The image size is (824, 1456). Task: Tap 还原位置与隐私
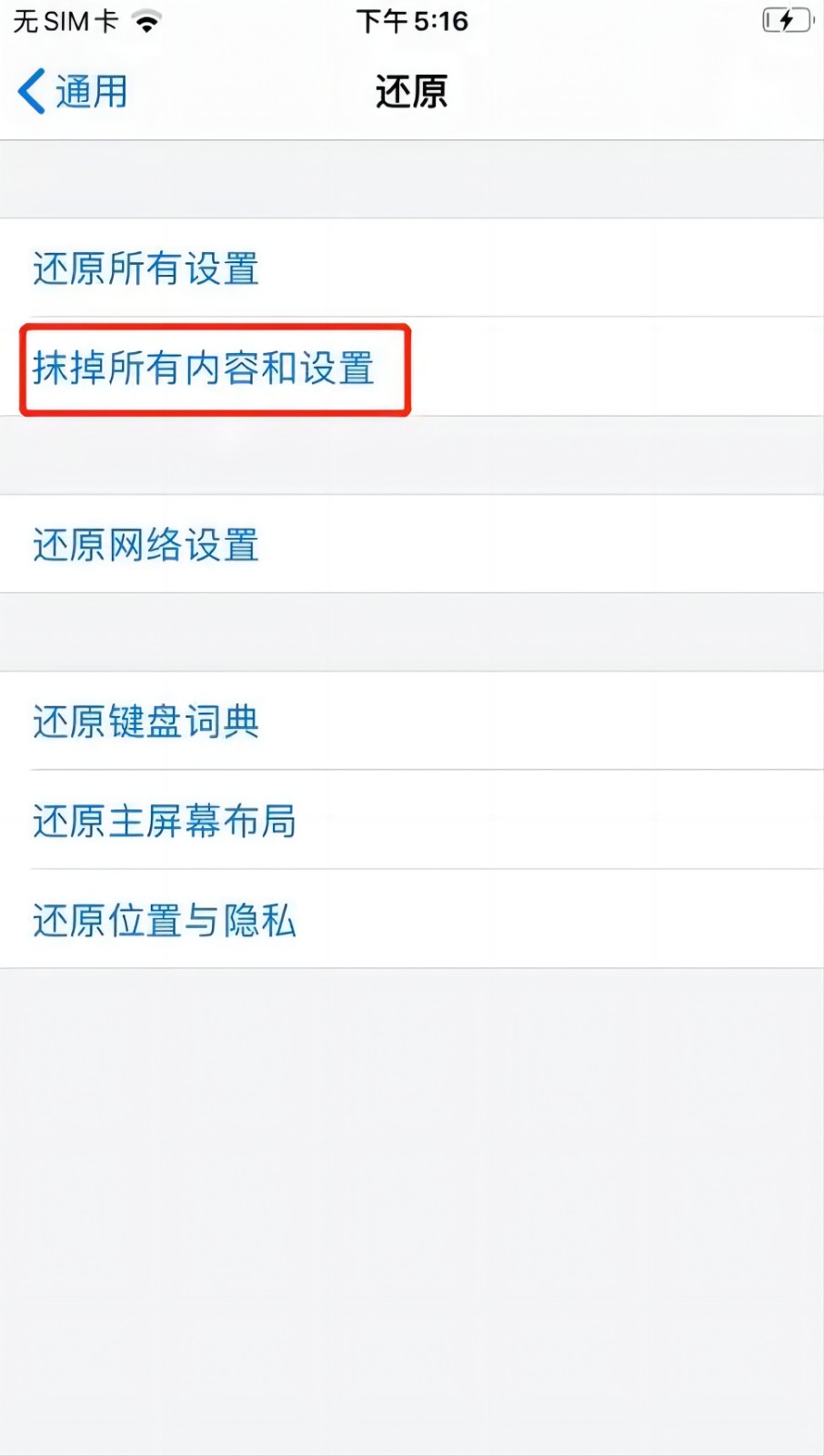[165, 920]
